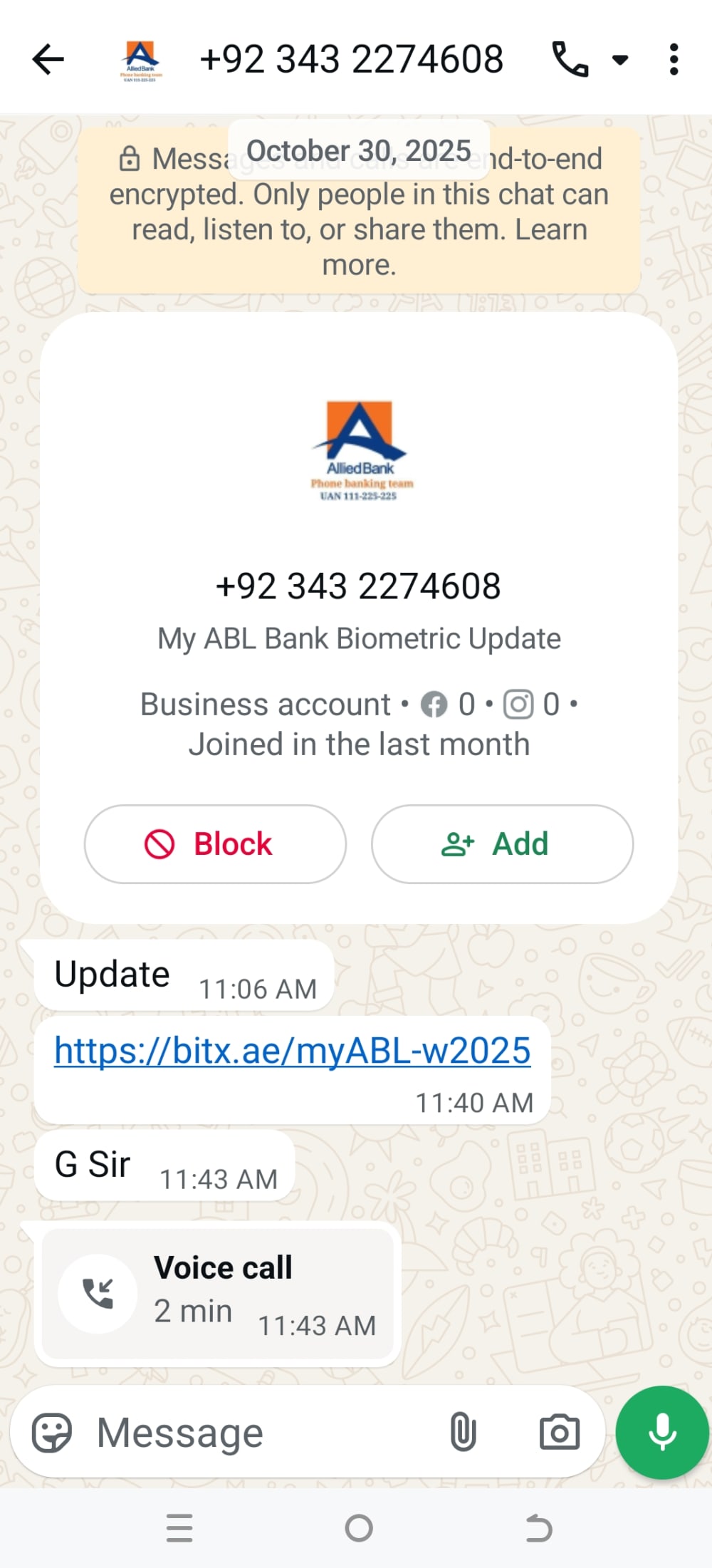Open the camera from the message bar
The width and height of the screenshot is (712, 1568).
pos(560,1433)
